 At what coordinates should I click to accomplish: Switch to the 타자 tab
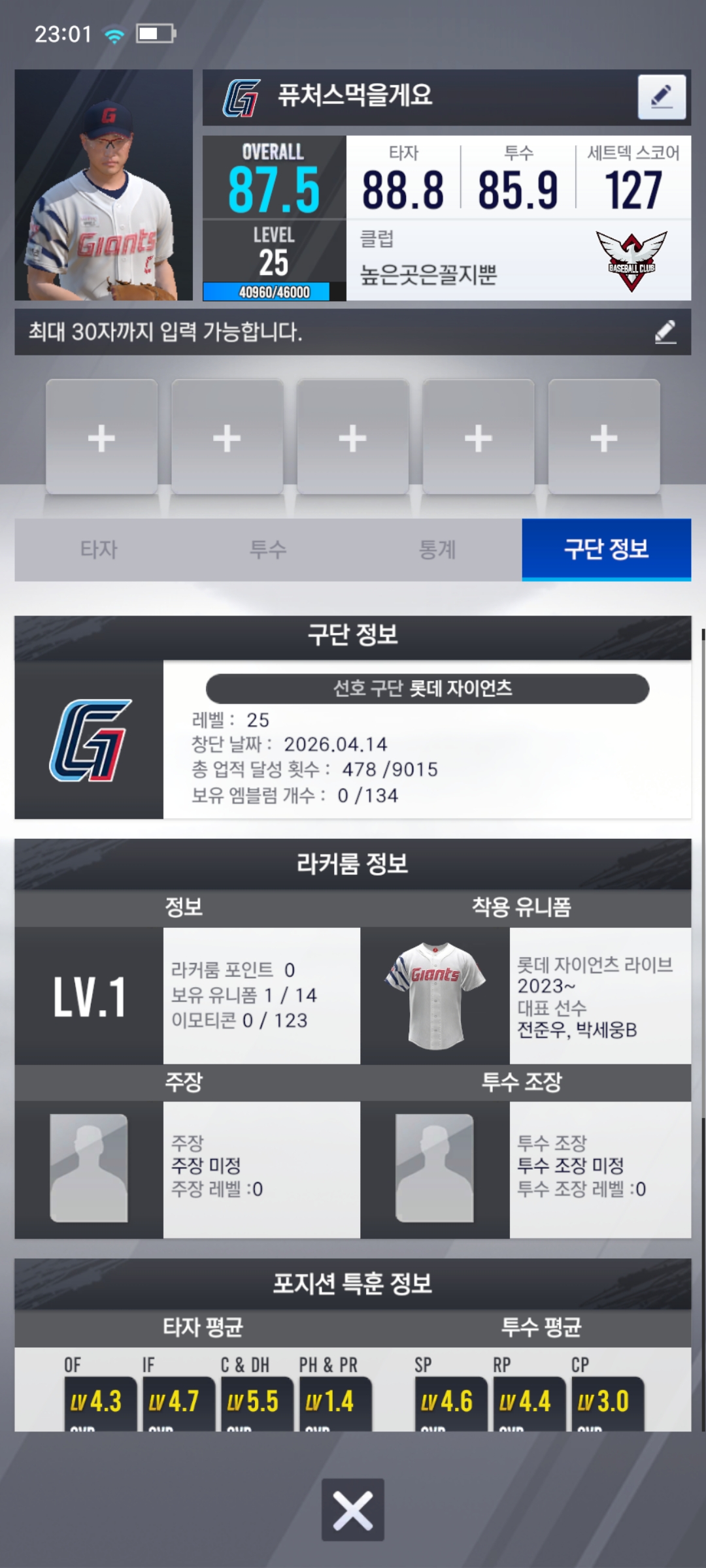[x=99, y=549]
